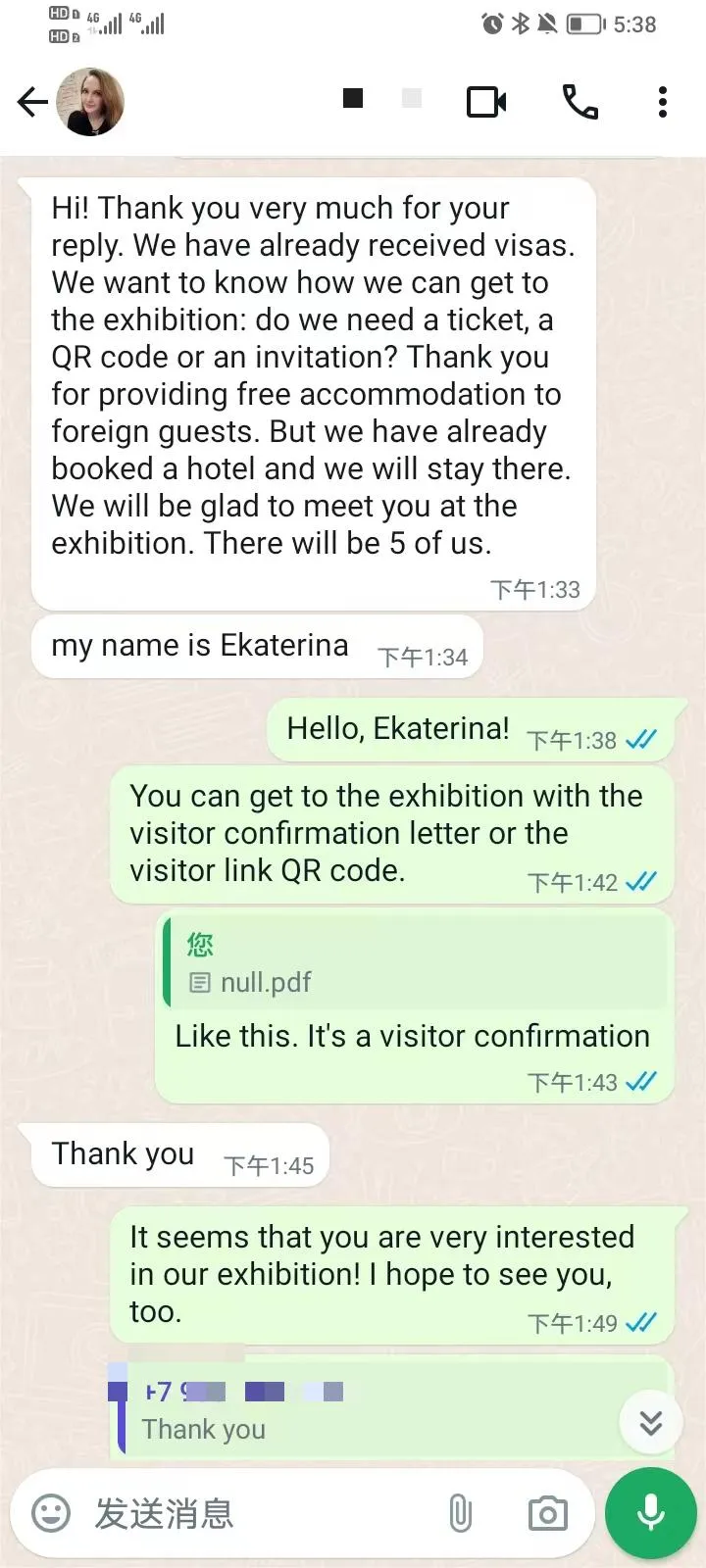This screenshot has height=1568, width=706.
Task: Open Ekaterina's profile picture
Action: [90, 102]
